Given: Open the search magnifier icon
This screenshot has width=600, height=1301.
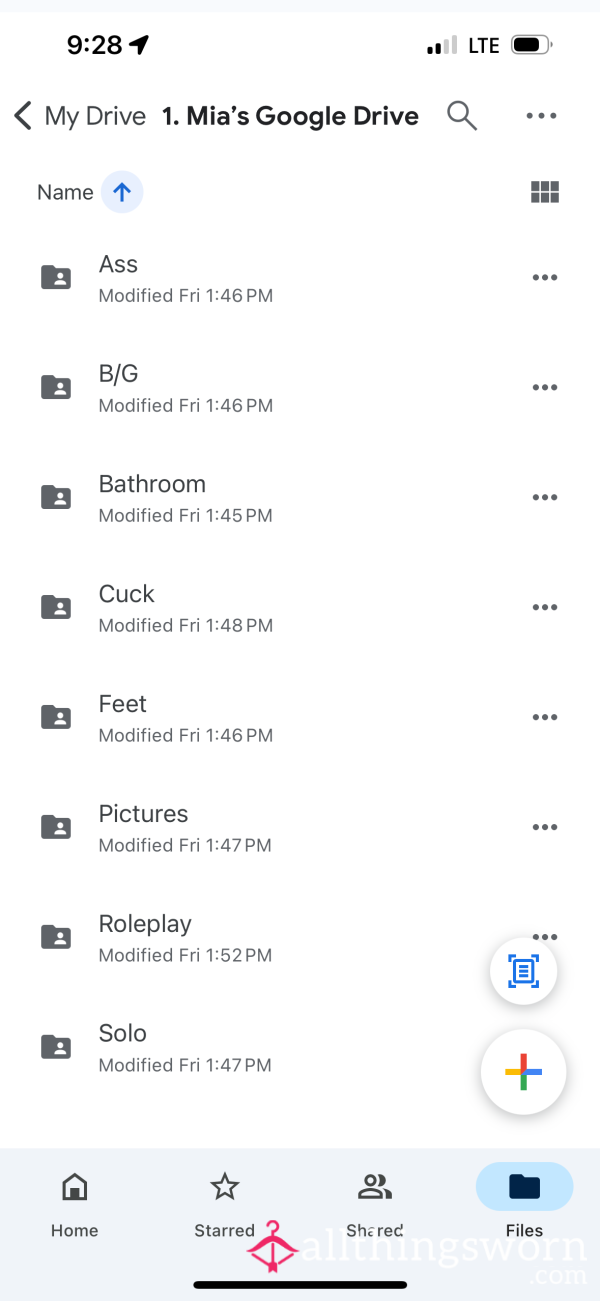Looking at the screenshot, I should click(x=461, y=116).
